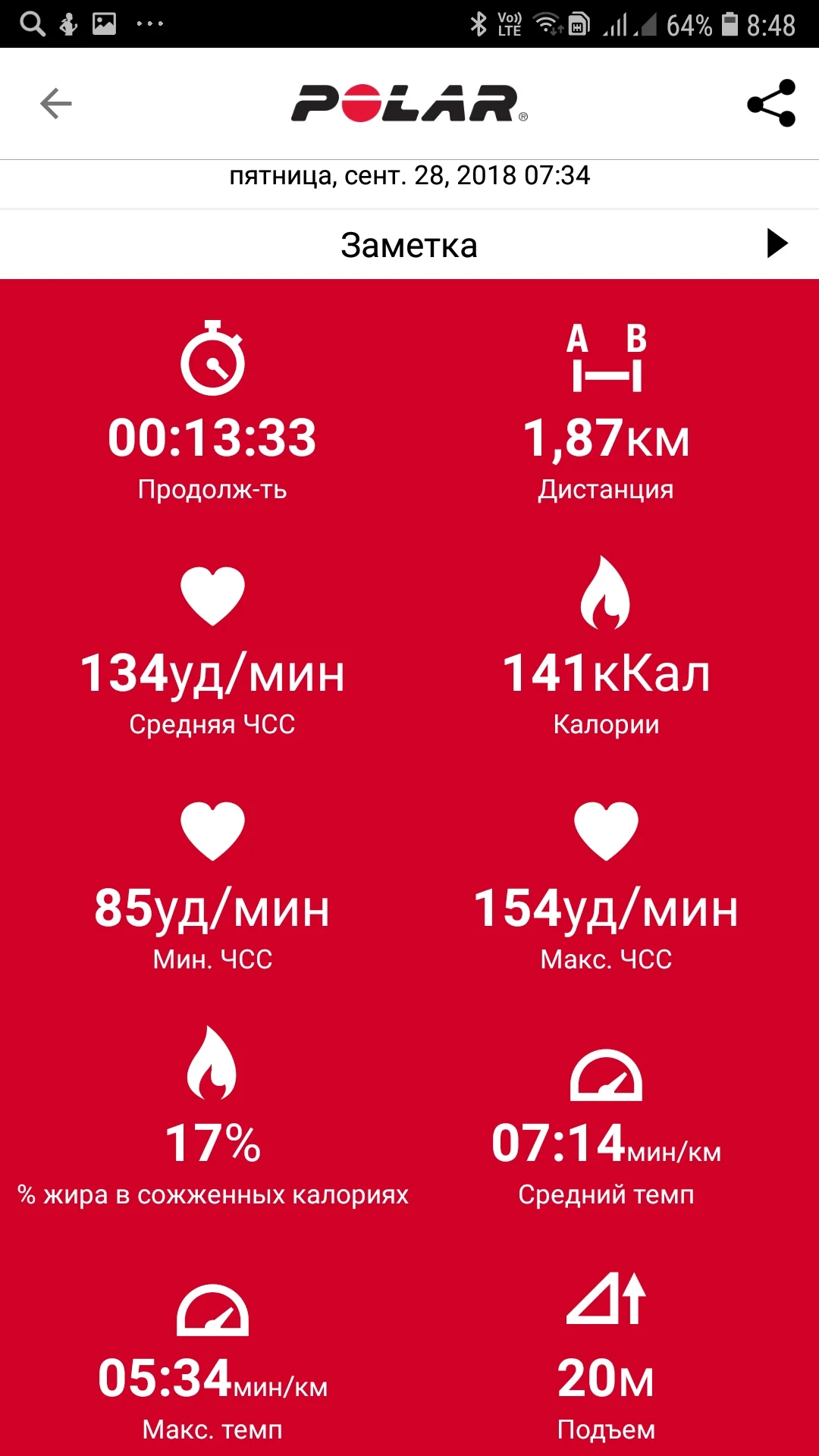Expand the Заметка note row
The height and width of the screenshot is (1456, 819).
pos(777,244)
